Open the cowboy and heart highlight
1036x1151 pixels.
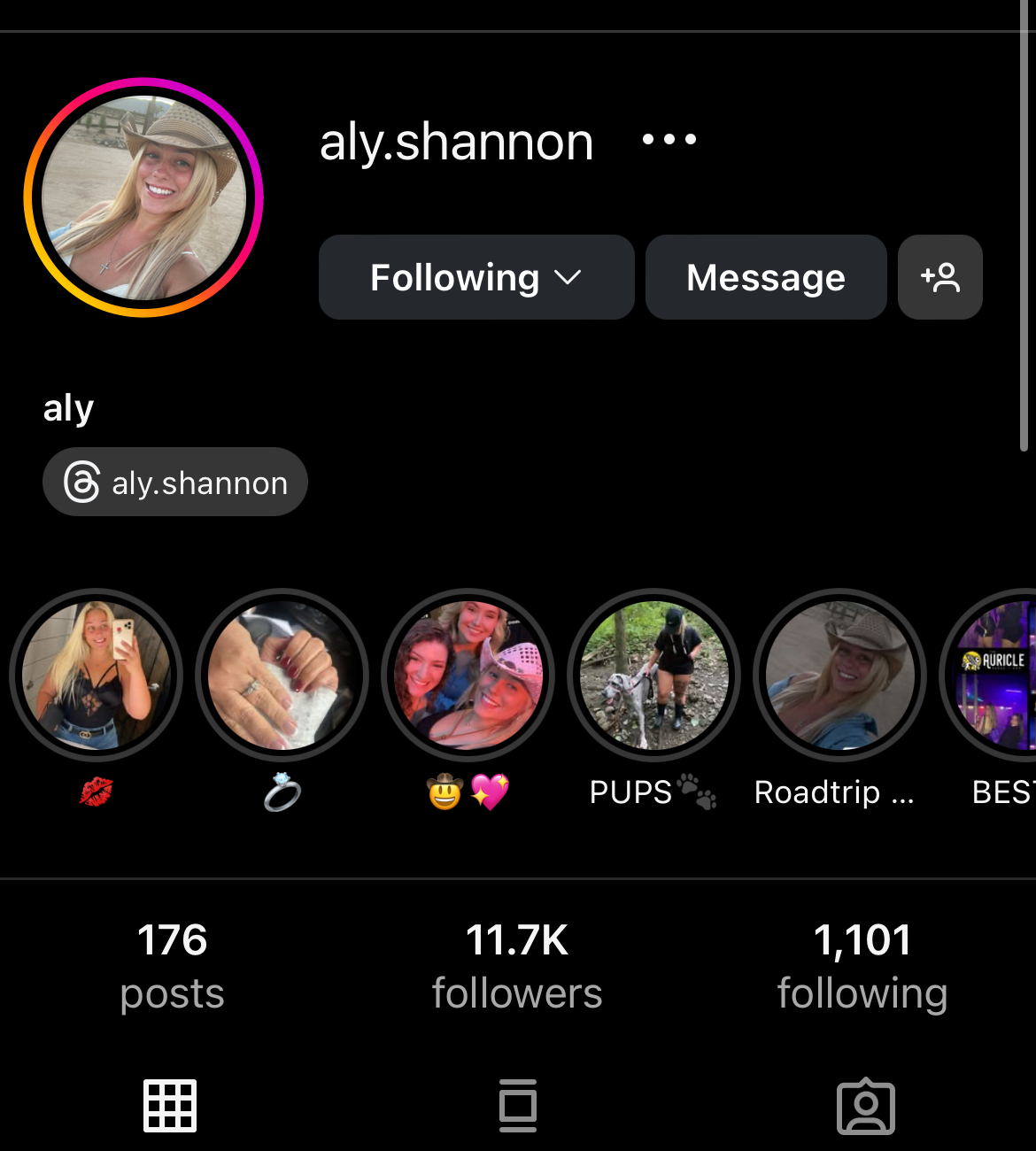point(468,676)
